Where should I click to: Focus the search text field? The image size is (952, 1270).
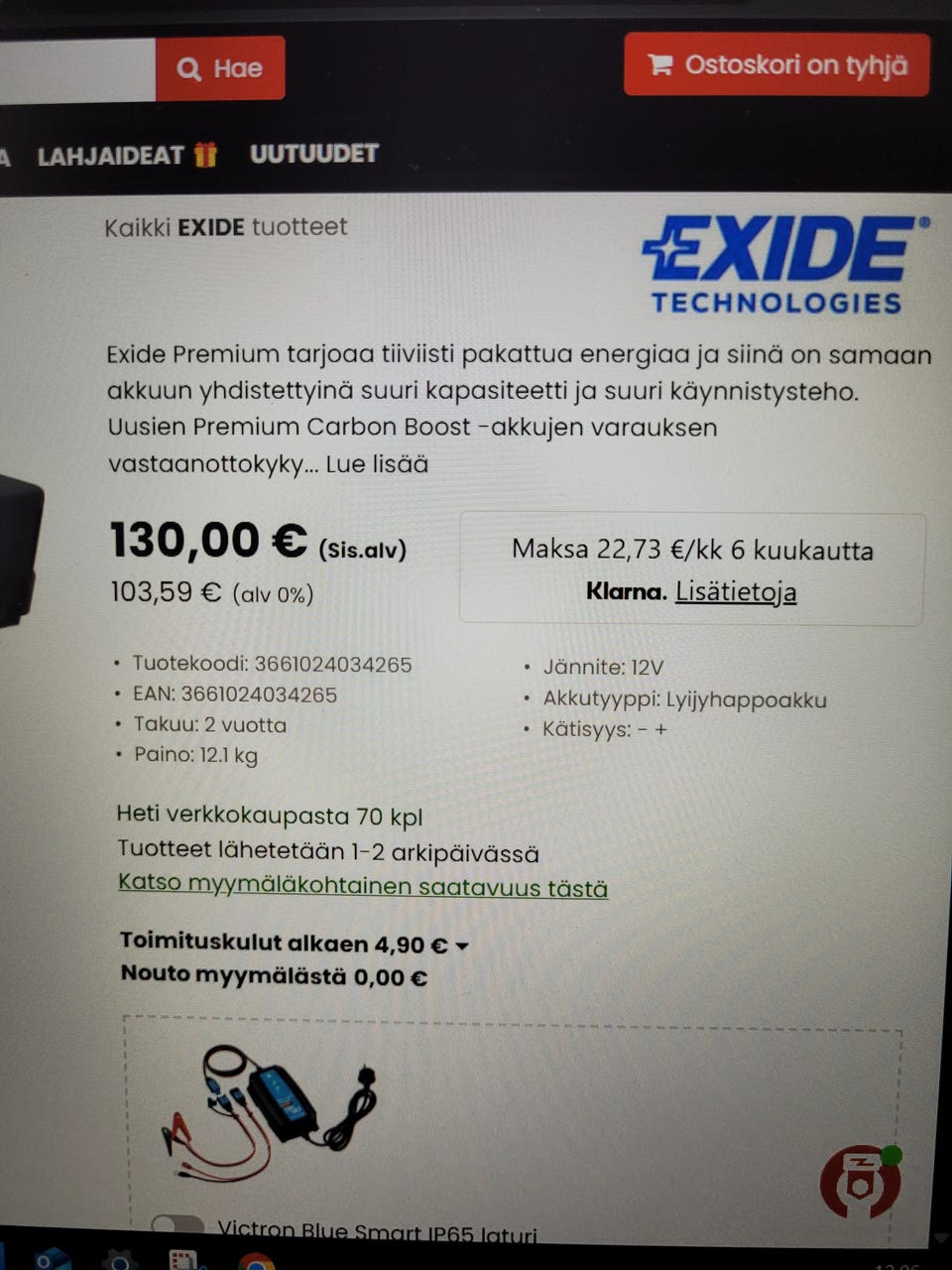point(74,69)
